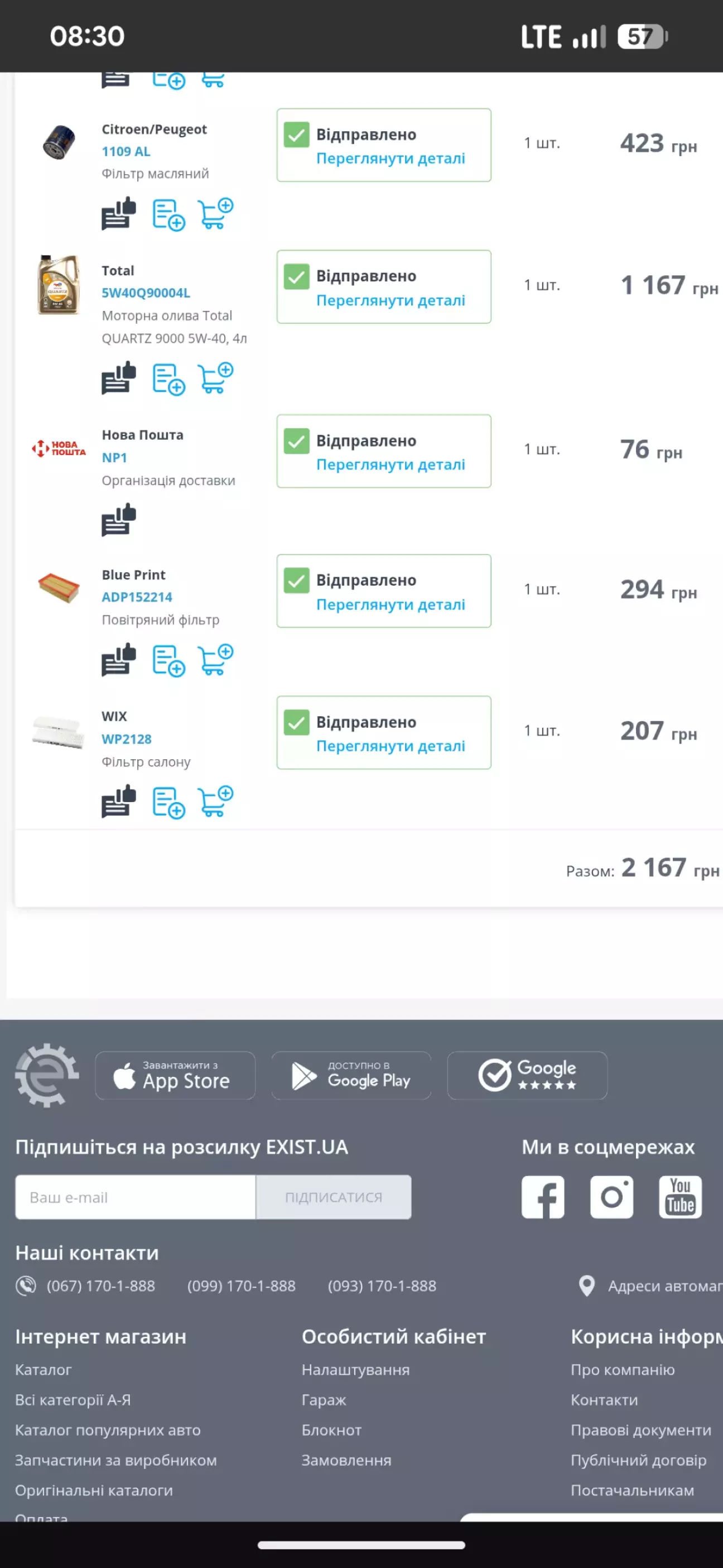Open the Google Play download badge
This screenshot has width=723, height=1568.
pyautogui.click(x=351, y=1076)
